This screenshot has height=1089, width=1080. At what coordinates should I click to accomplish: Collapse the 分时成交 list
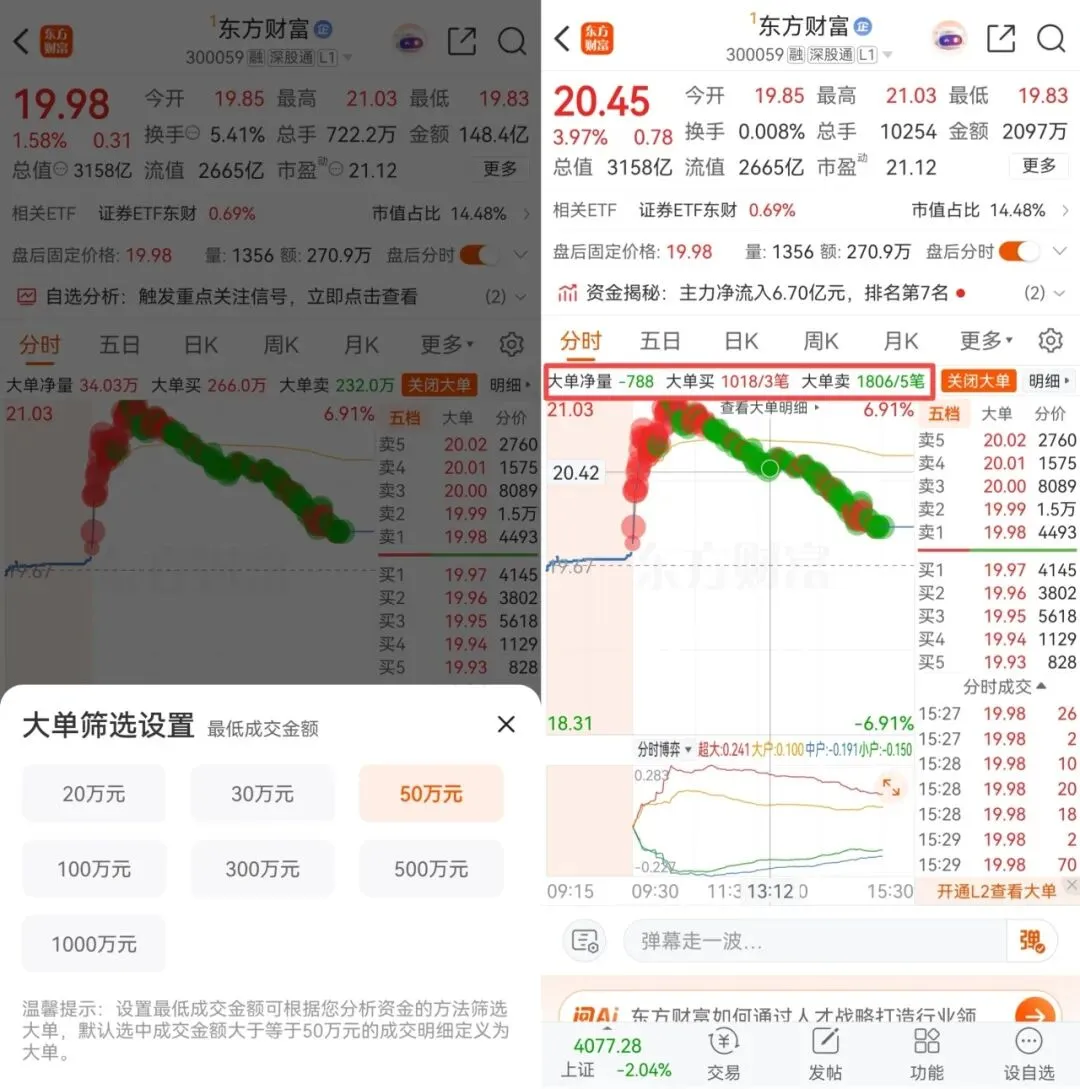pos(1004,687)
